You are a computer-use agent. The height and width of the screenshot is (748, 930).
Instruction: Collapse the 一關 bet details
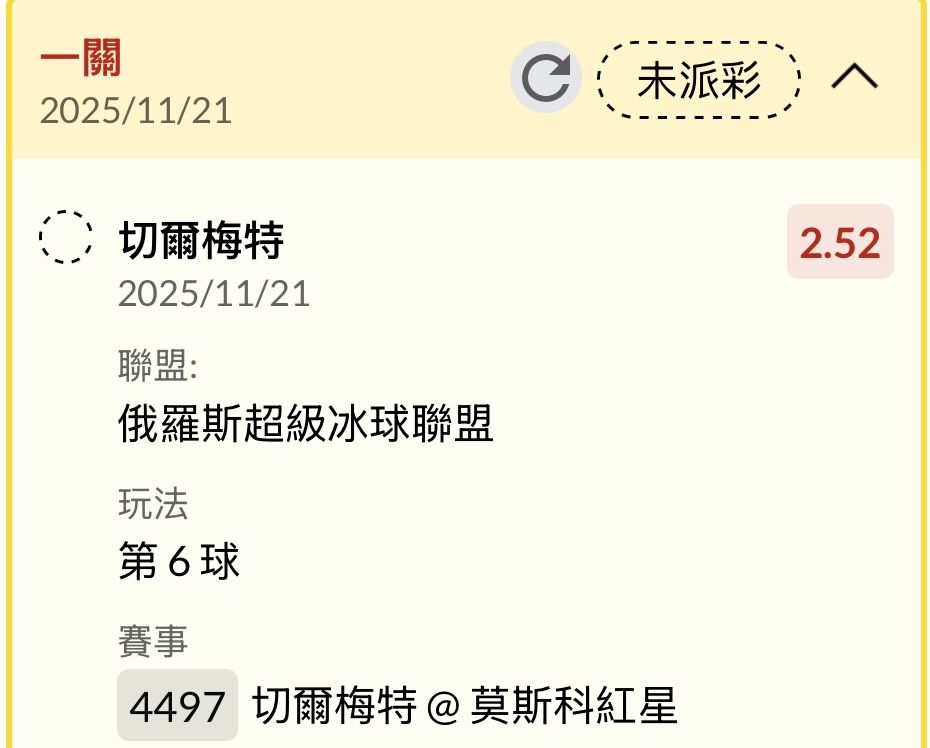tap(855, 78)
